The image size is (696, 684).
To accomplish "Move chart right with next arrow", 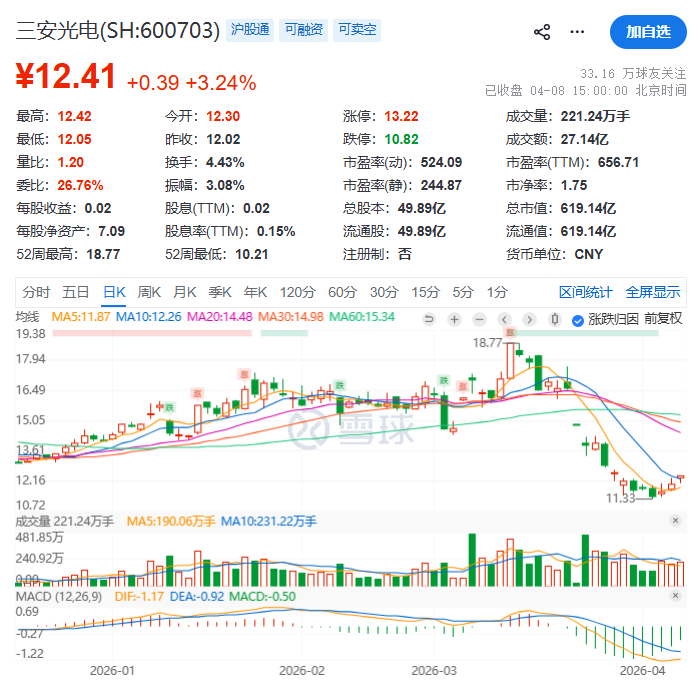I will 531,319.
